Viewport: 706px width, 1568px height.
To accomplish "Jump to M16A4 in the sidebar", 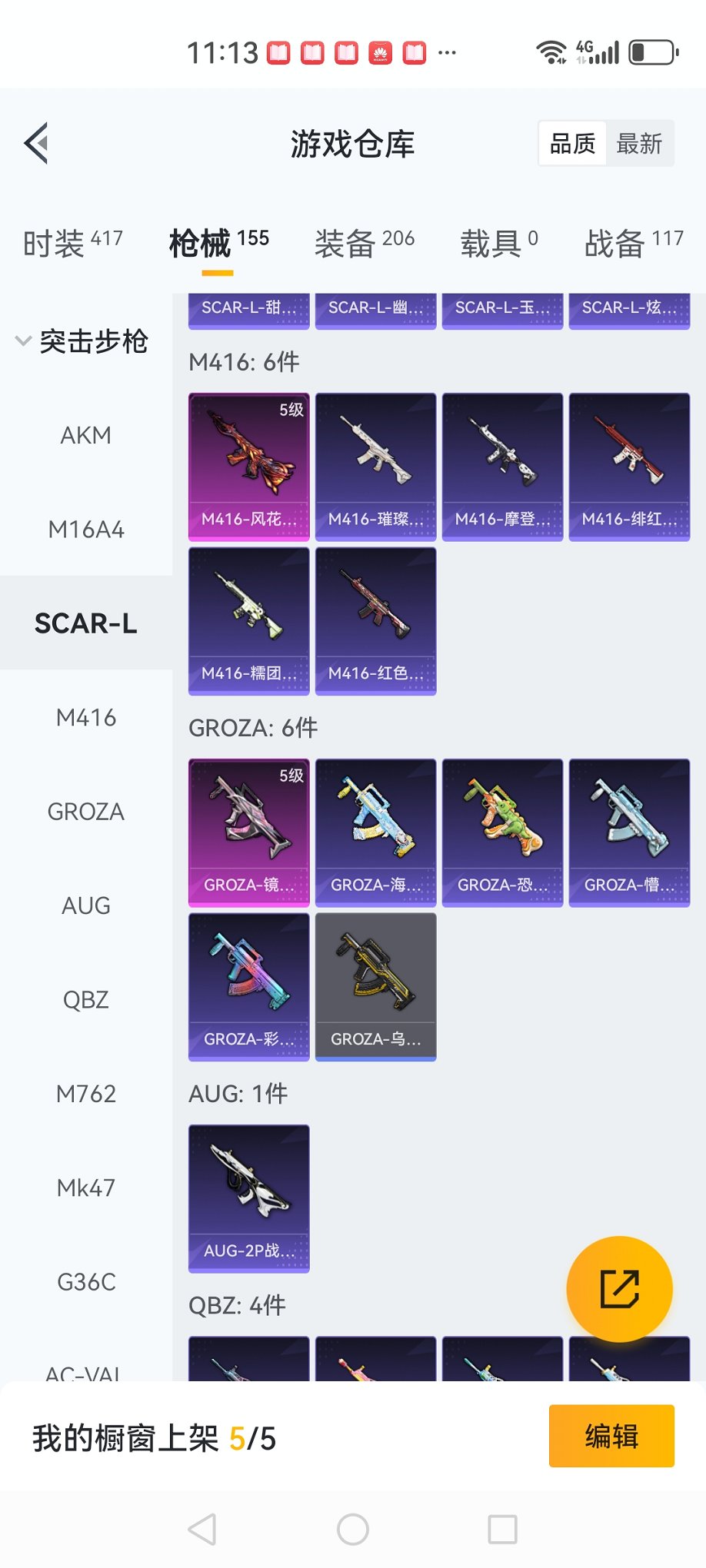I will [86, 530].
